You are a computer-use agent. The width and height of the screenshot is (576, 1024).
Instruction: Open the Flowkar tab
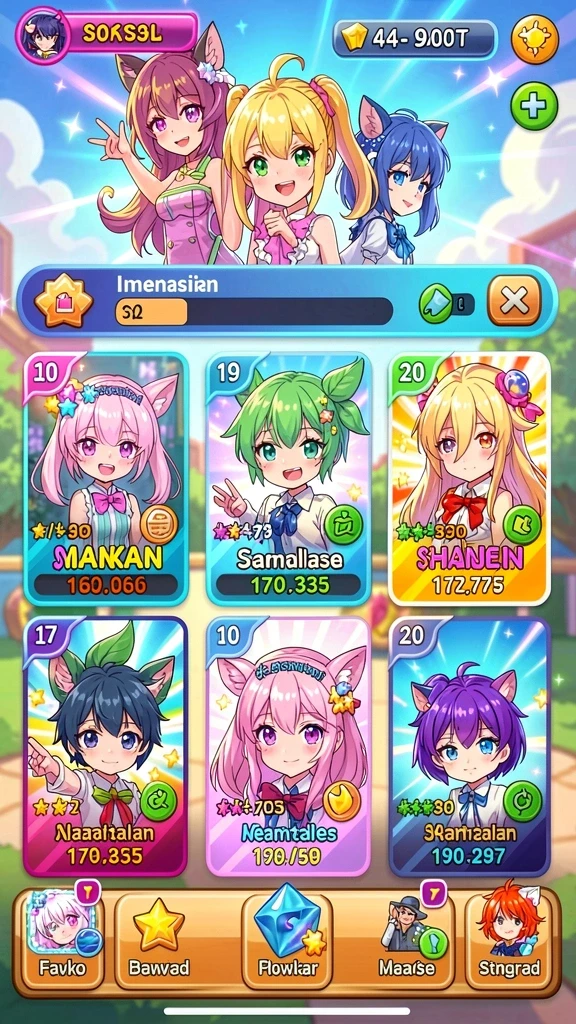(x=287, y=940)
